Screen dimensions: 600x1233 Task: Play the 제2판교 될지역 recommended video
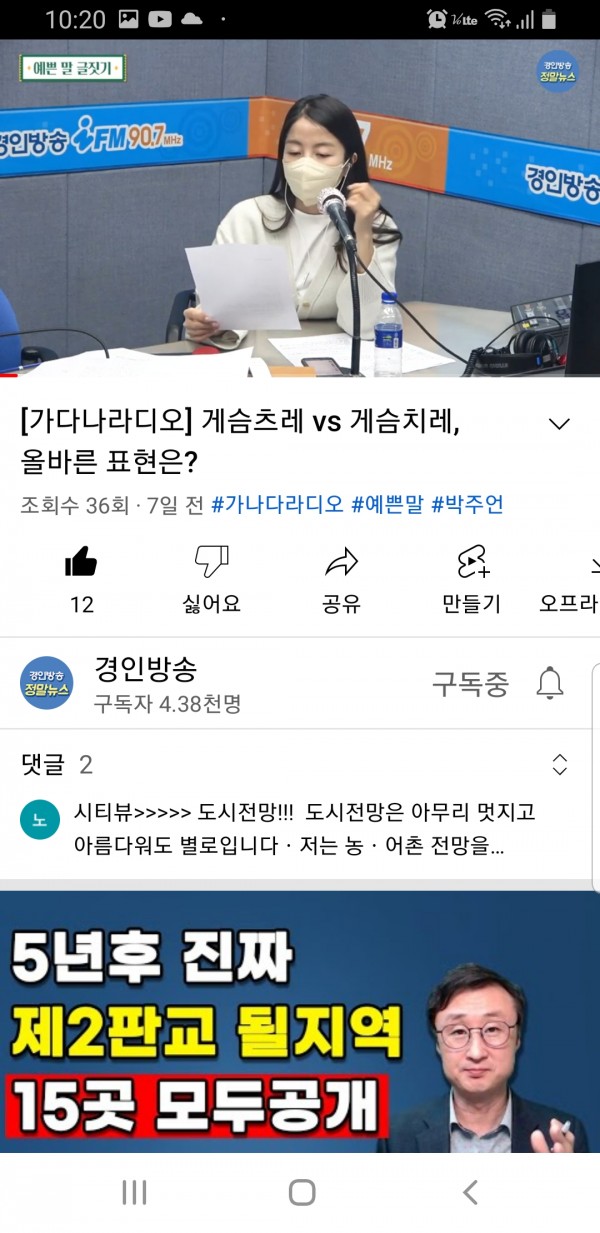point(300,1020)
